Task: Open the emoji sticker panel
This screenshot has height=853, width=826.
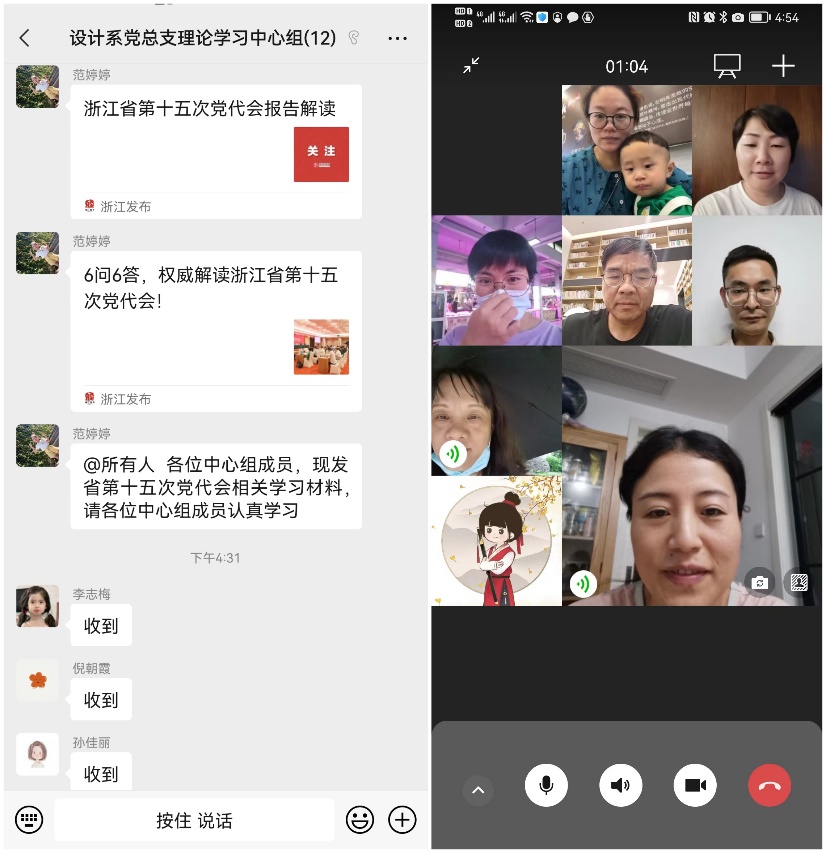Action: coord(360,820)
